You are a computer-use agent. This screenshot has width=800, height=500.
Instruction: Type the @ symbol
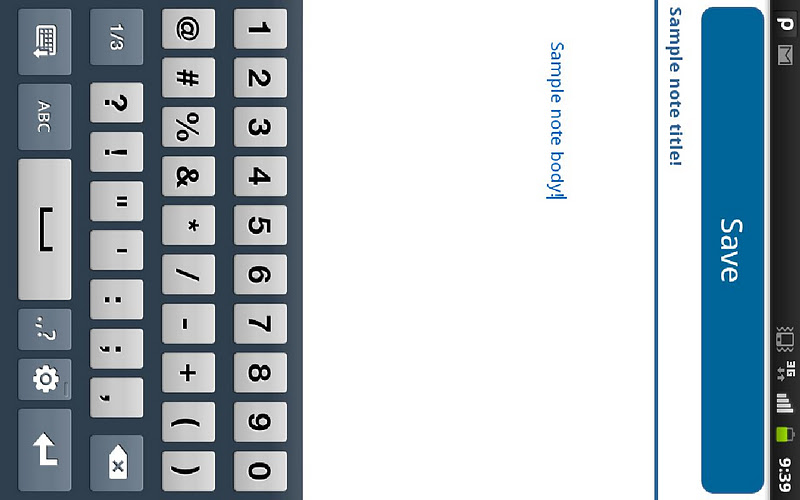click(188, 30)
